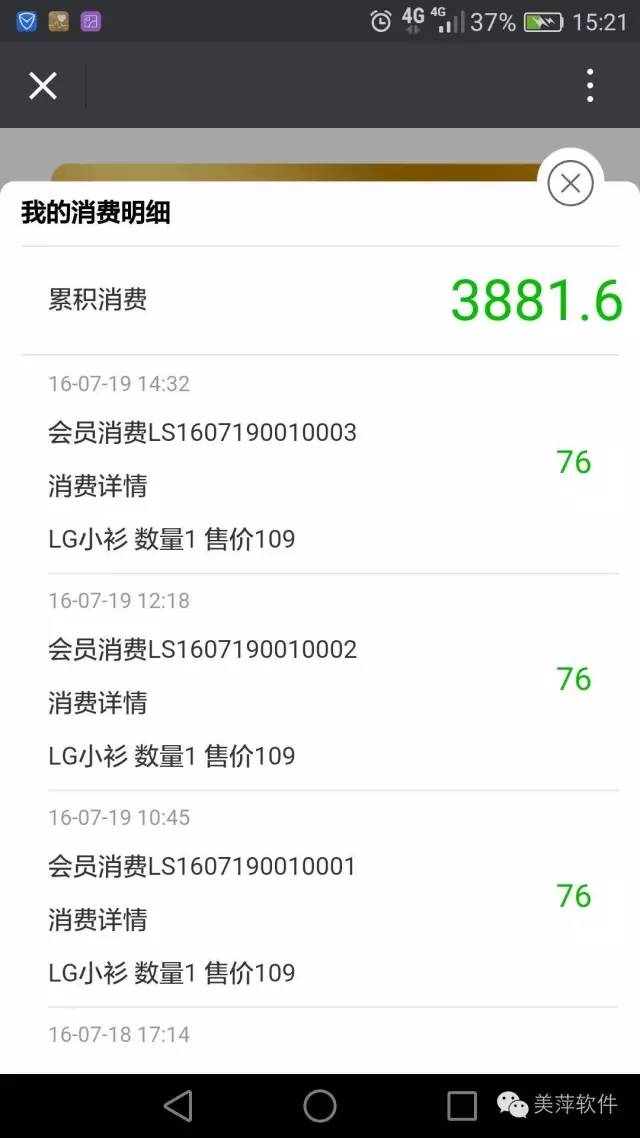Open the three-dot overflow menu
Image resolution: width=640 pixels, height=1138 pixels.
pyautogui.click(x=590, y=86)
